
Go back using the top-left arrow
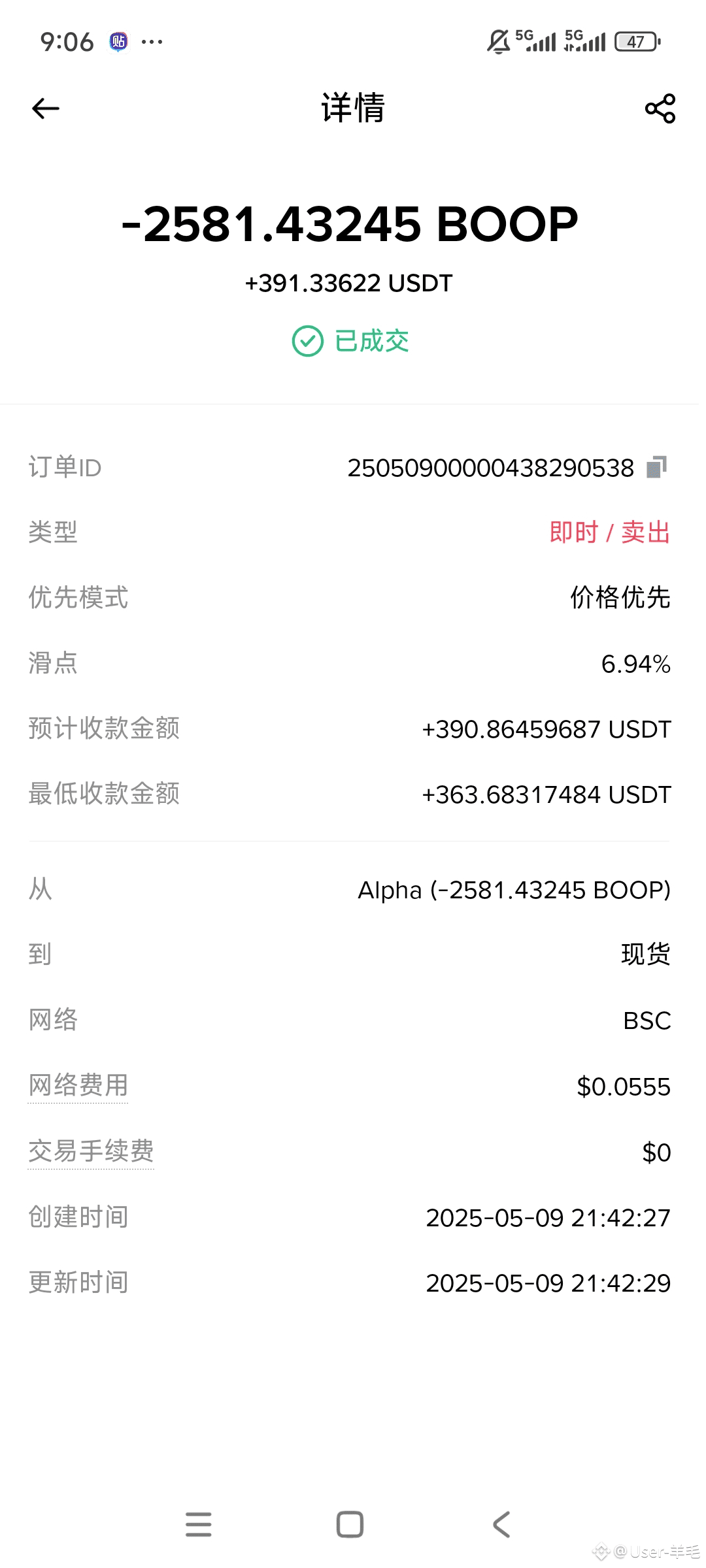46,108
